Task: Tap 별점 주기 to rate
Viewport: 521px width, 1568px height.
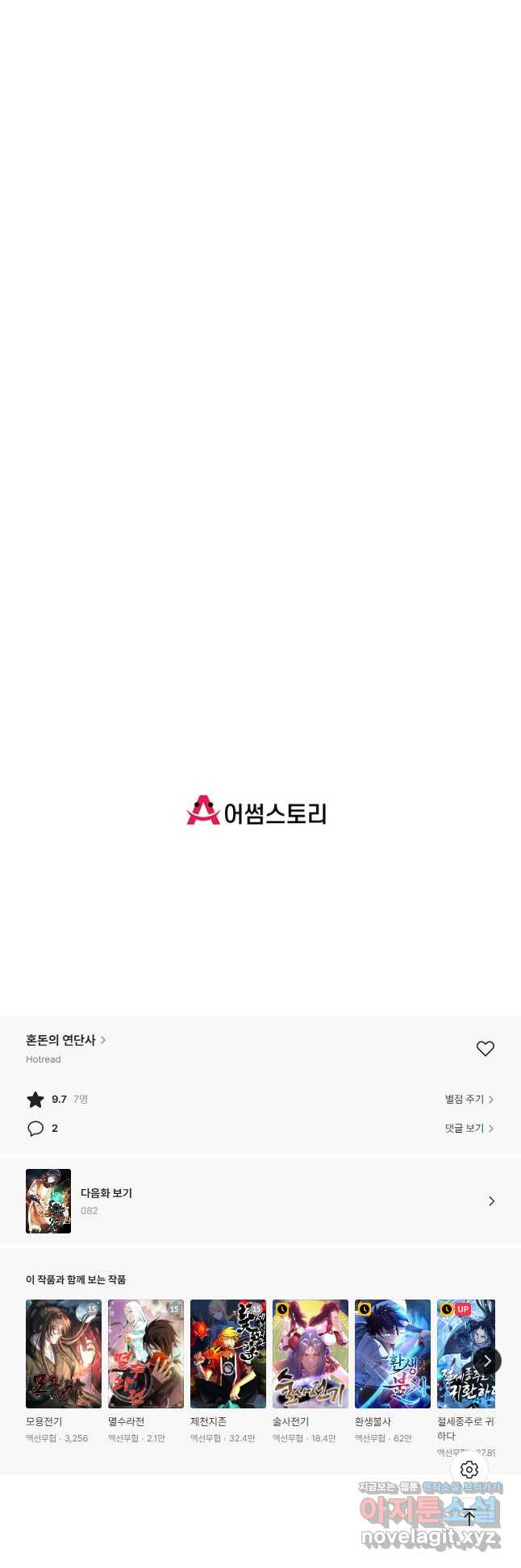Action: (x=469, y=1099)
